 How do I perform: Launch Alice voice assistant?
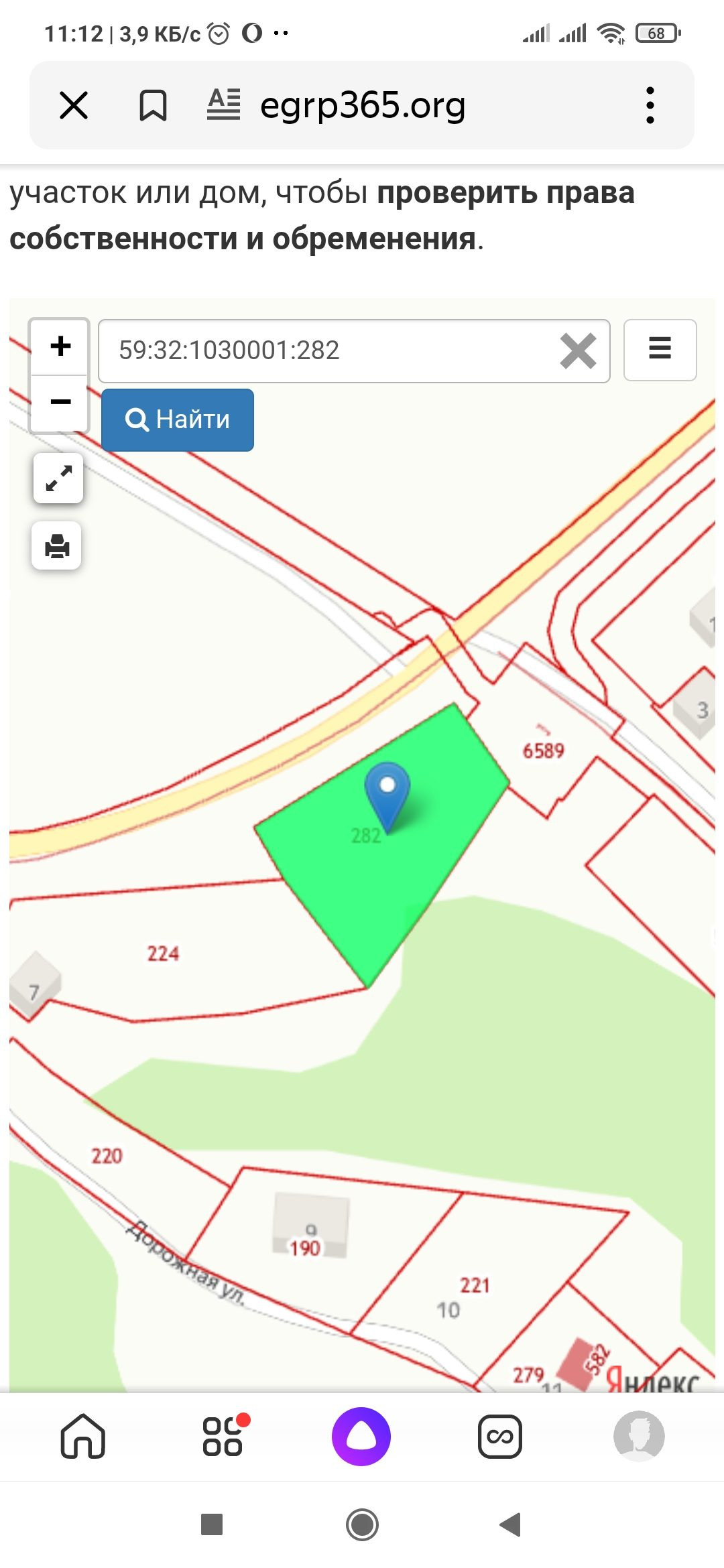tap(361, 1436)
